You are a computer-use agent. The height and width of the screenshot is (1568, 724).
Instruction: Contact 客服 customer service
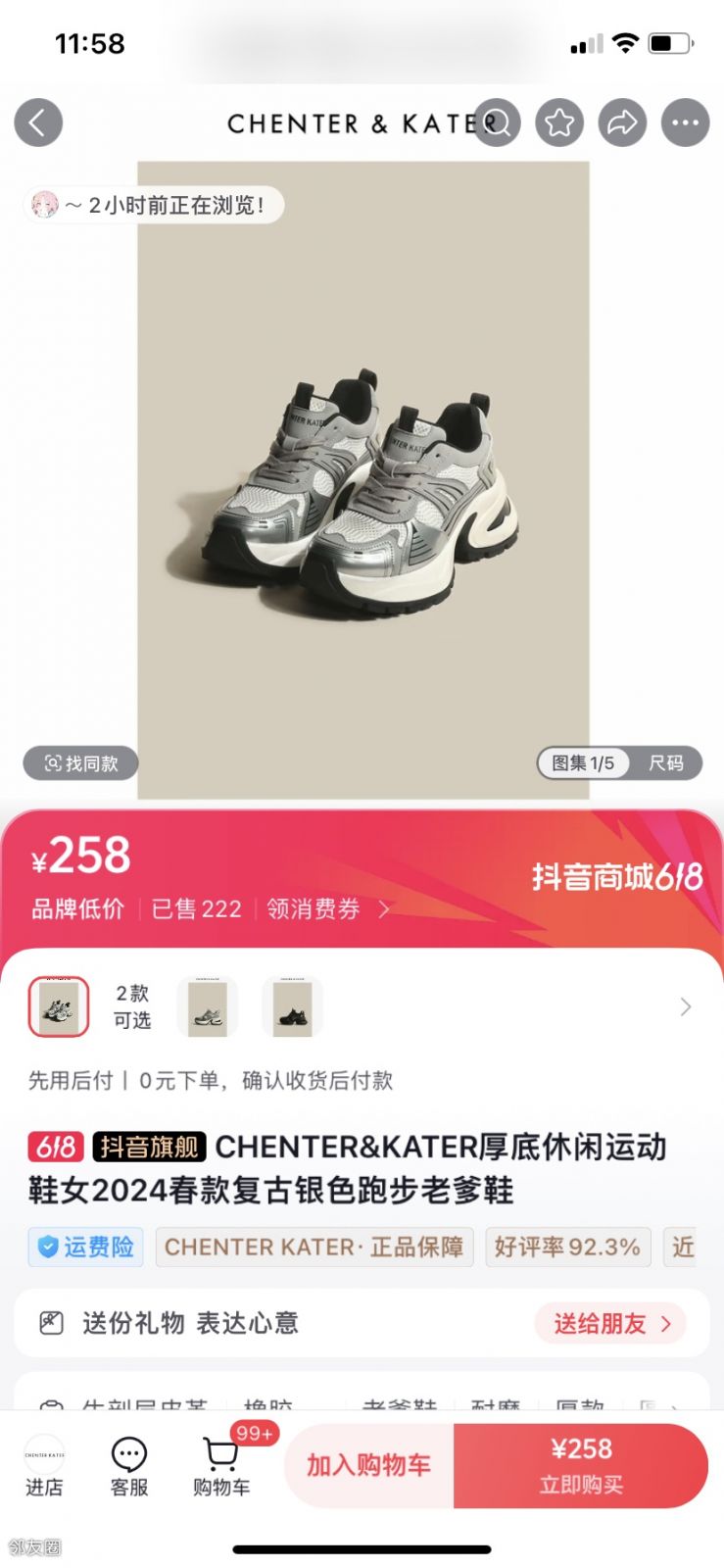129,1465
